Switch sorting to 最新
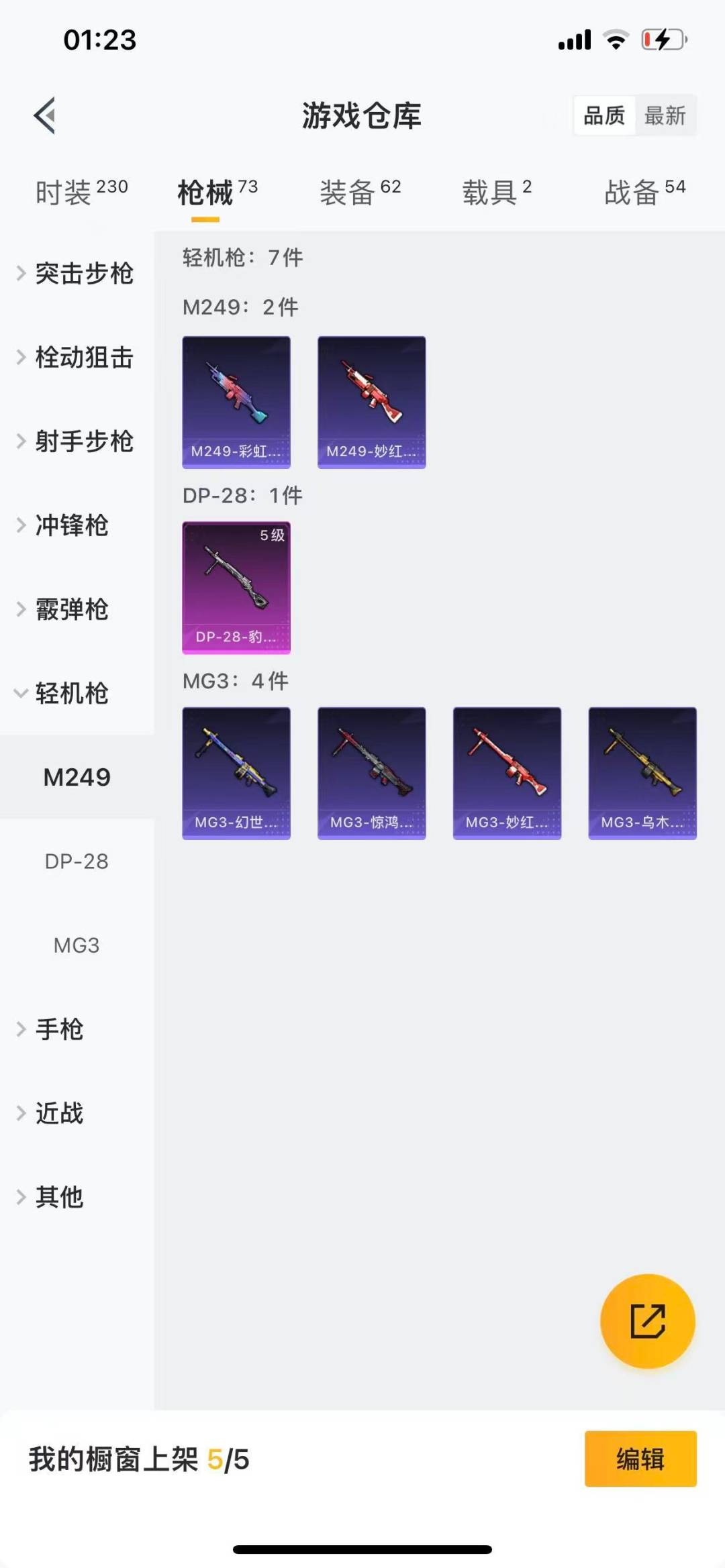Image resolution: width=725 pixels, height=1568 pixels. click(x=665, y=115)
